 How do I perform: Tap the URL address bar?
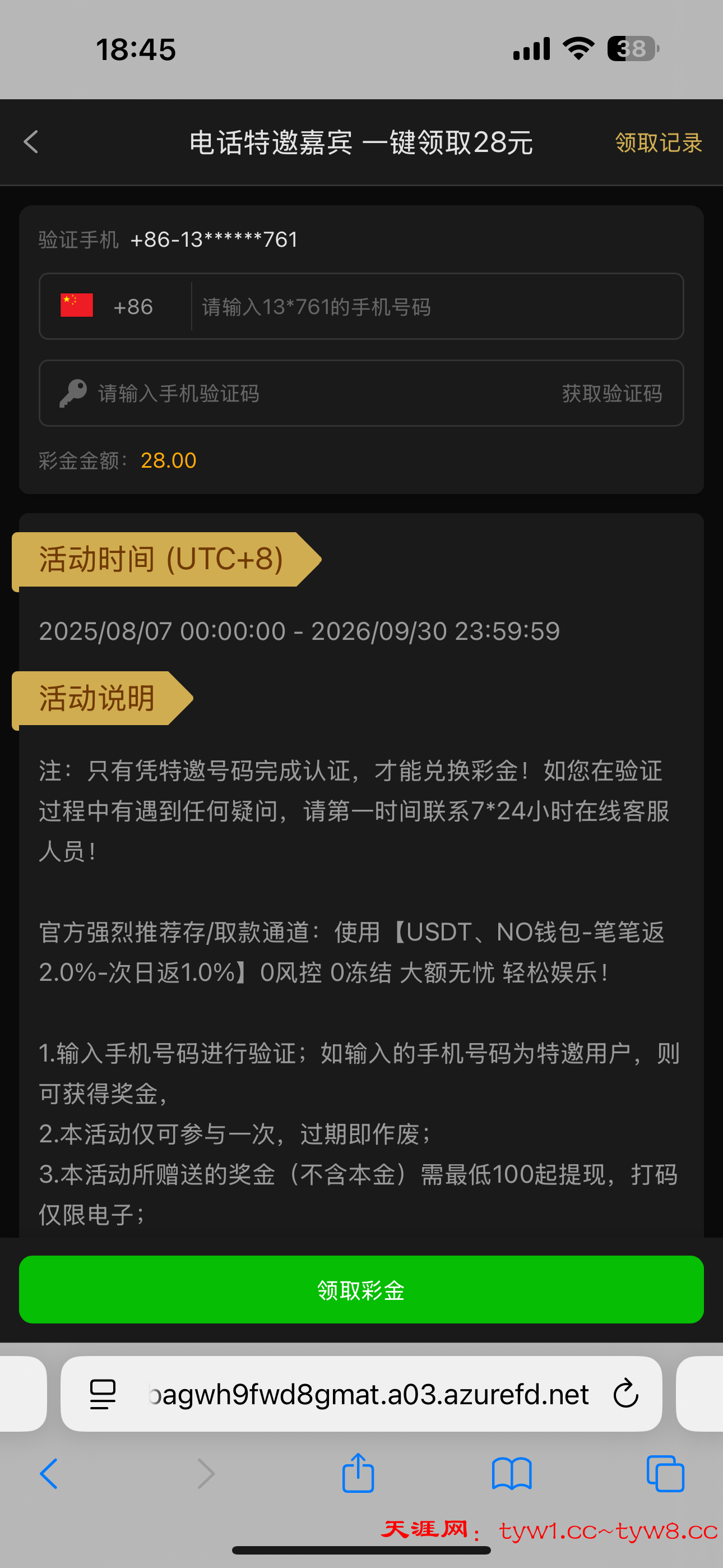click(369, 1394)
